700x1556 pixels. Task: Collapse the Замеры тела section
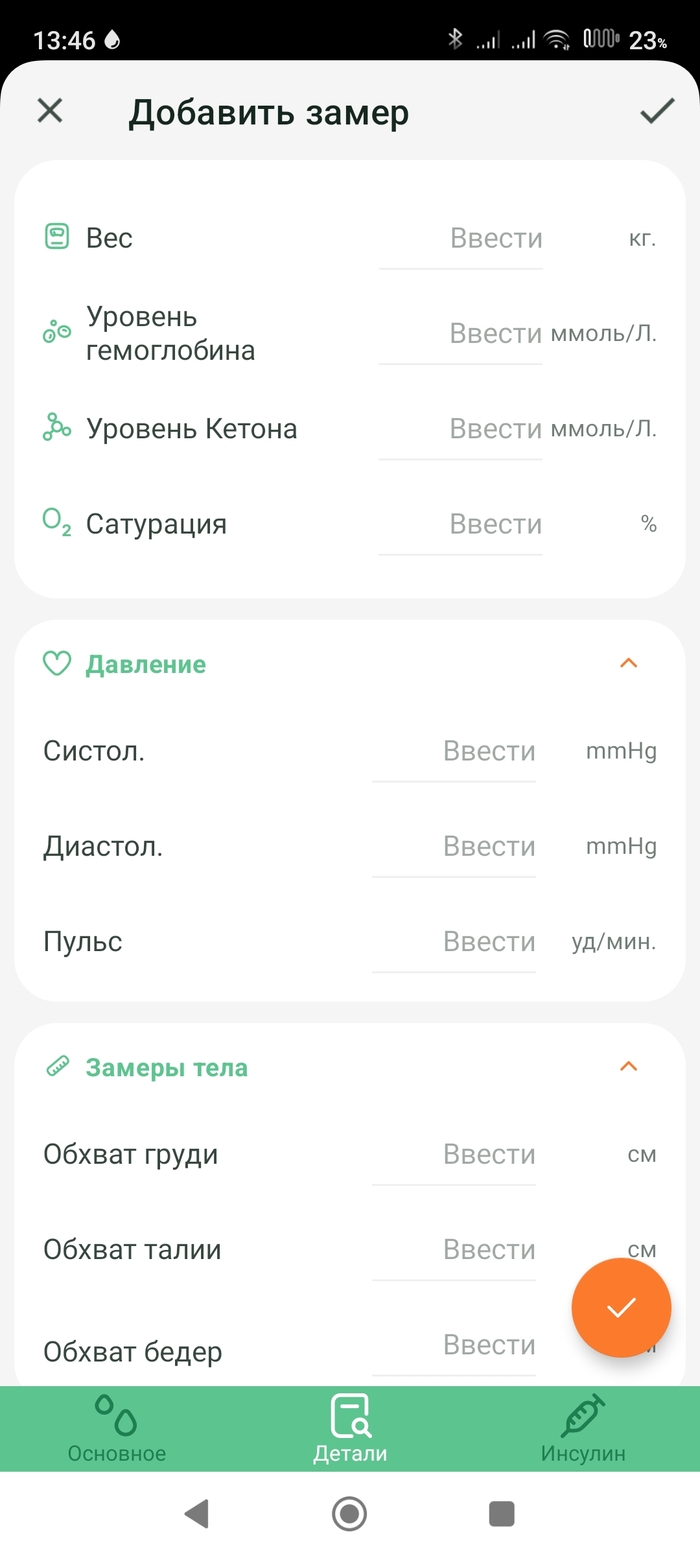(628, 1067)
